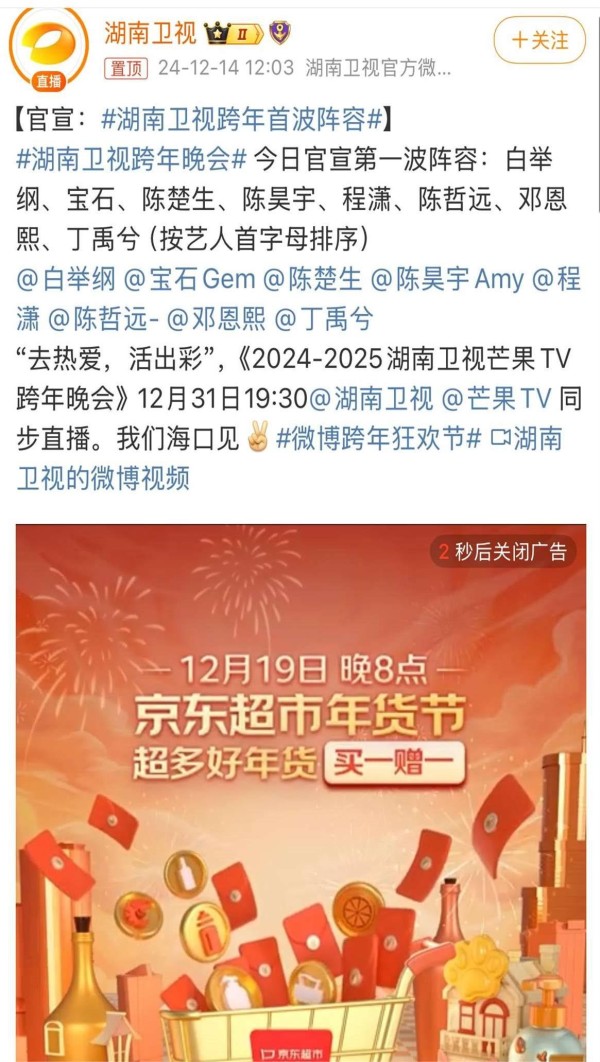This screenshot has height=1062, width=600.
Task: Follow 湖南卫视 with the 关注 button
Action: tap(539, 41)
